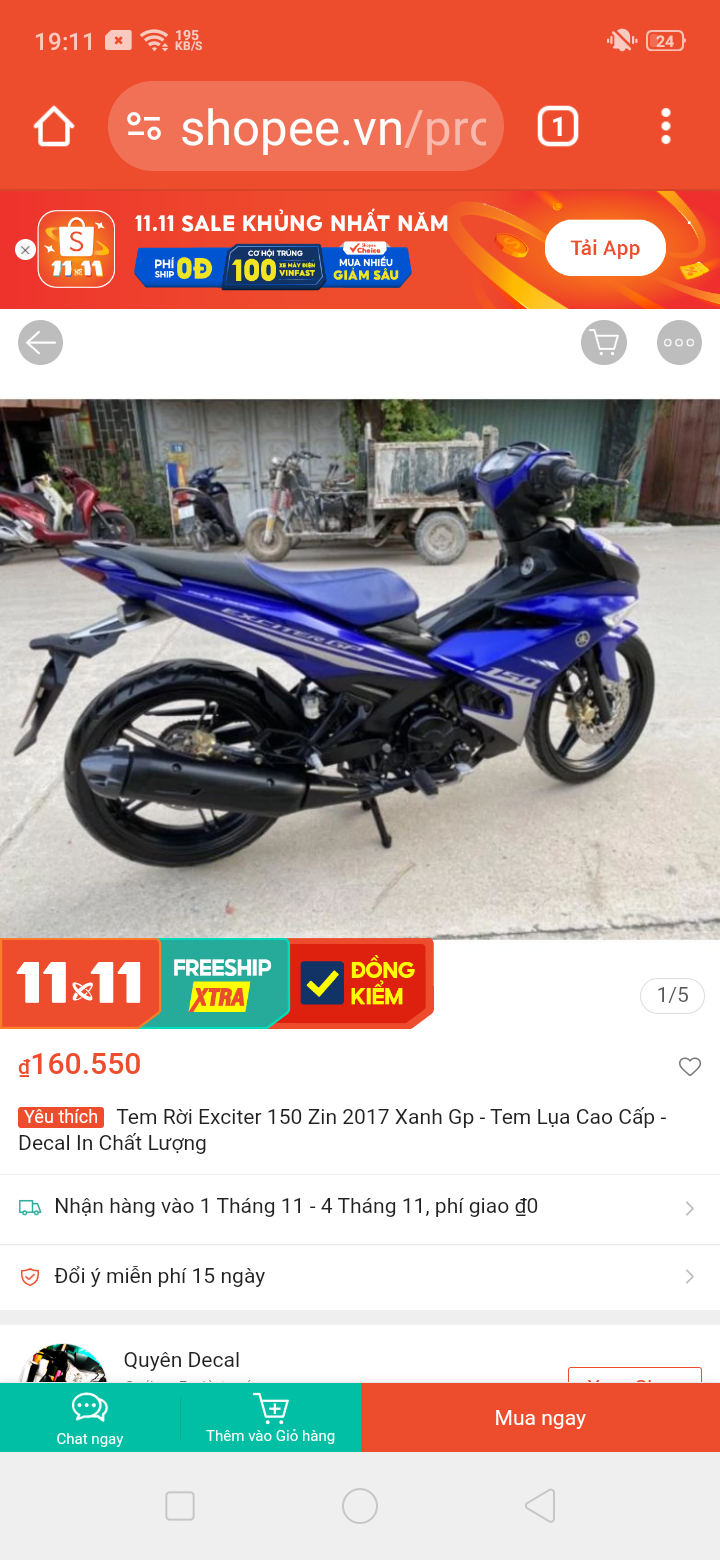
Task: Tap the system back button
Action: tap(540, 1506)
